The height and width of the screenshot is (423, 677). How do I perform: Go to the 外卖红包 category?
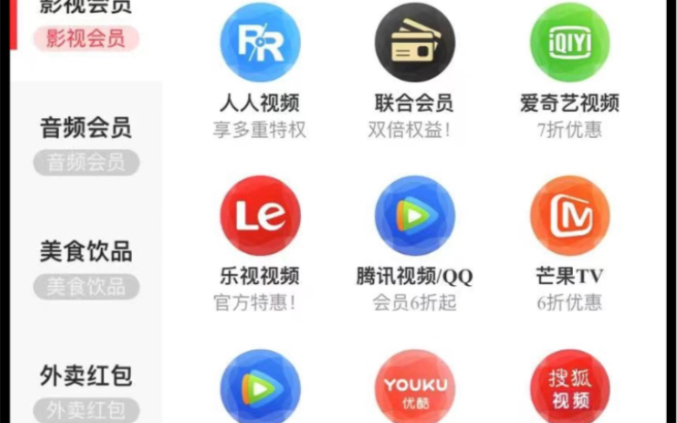pyautogui.click(x=86, y=388)
